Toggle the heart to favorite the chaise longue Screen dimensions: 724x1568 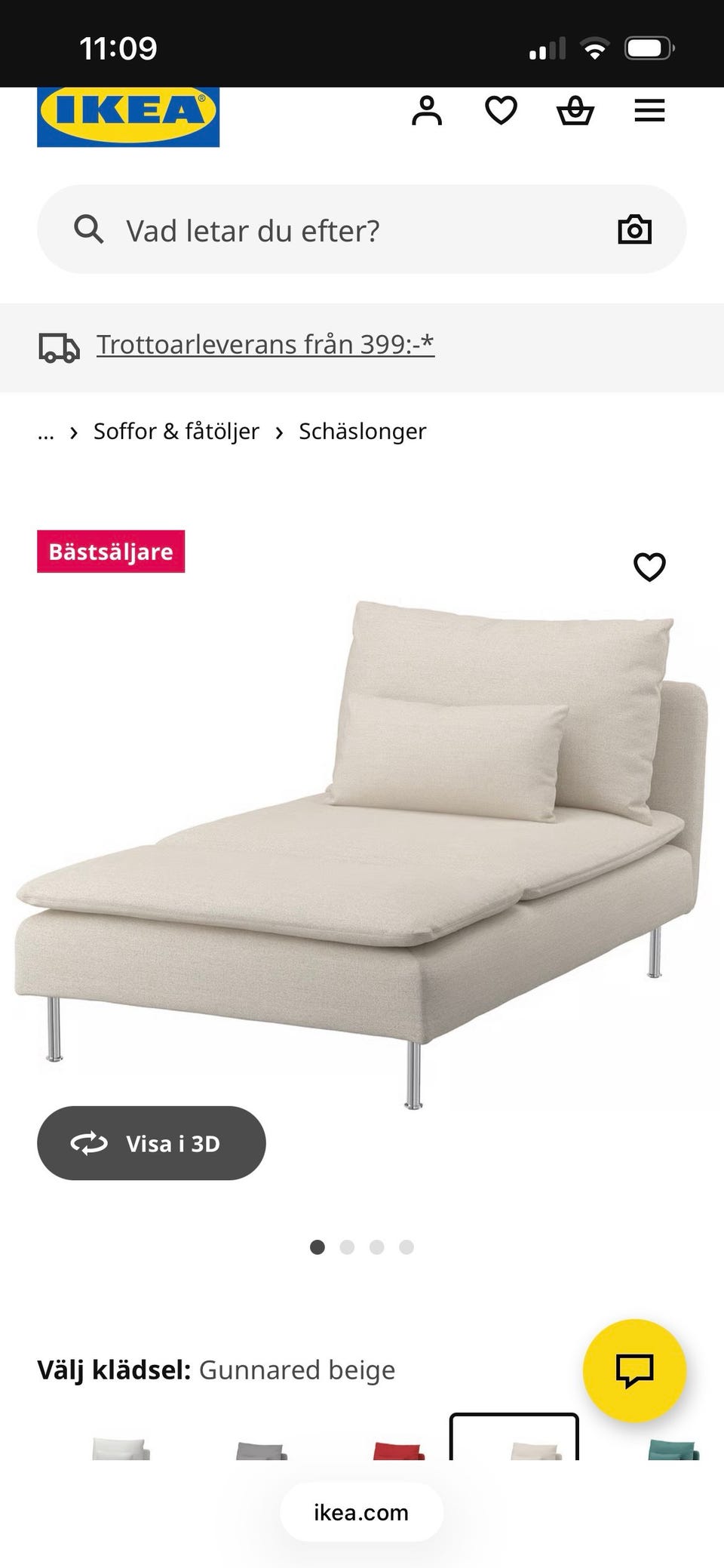click(x=649, y=566)
